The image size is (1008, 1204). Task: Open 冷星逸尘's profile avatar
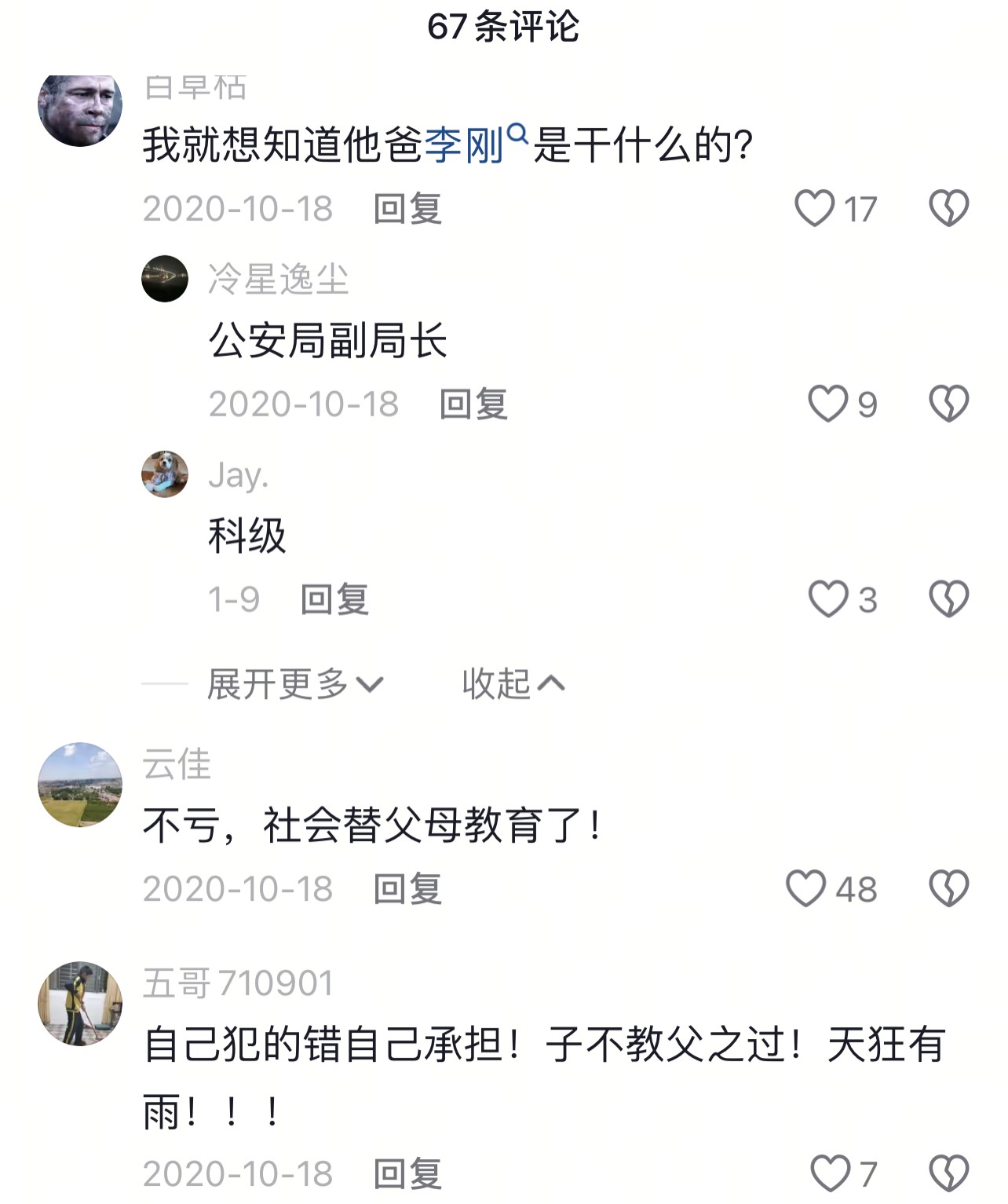(x=165, y=279)
